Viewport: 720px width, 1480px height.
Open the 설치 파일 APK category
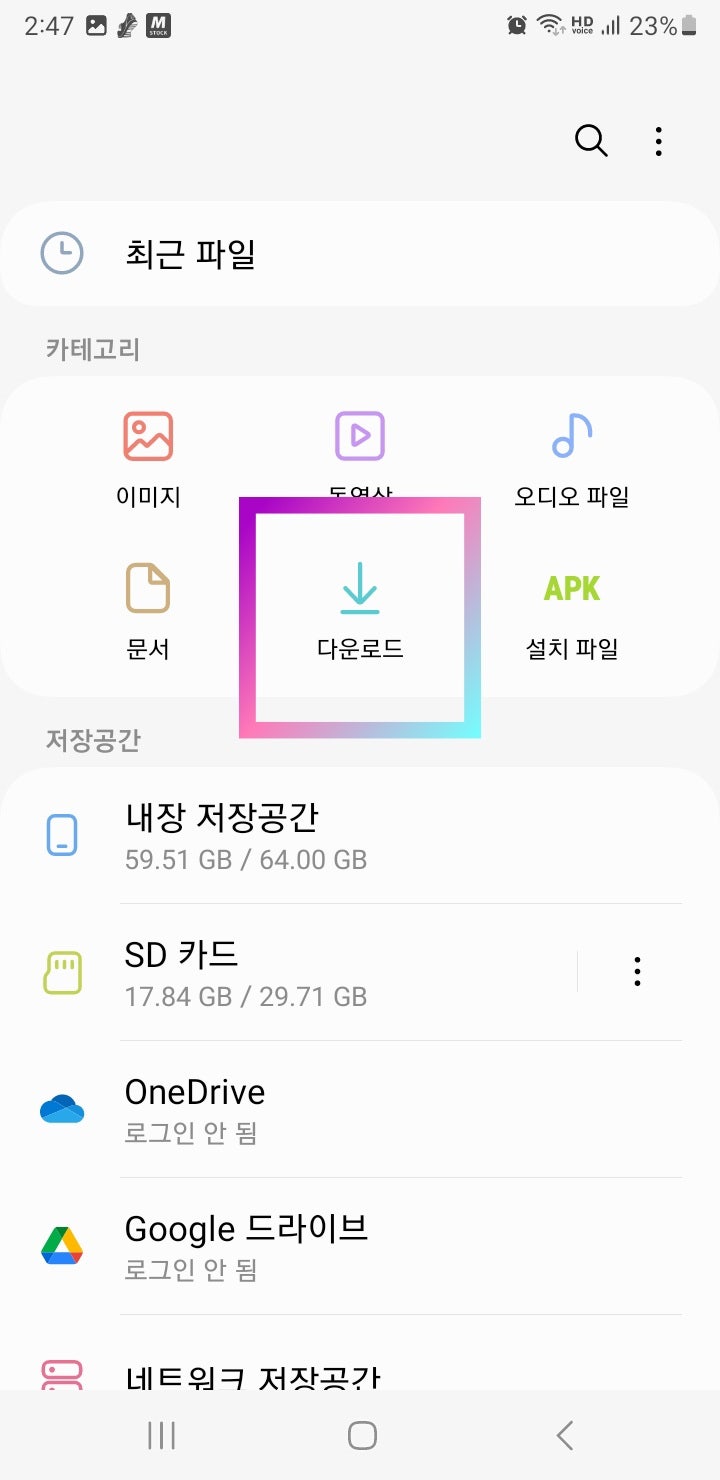click(571, 610)
